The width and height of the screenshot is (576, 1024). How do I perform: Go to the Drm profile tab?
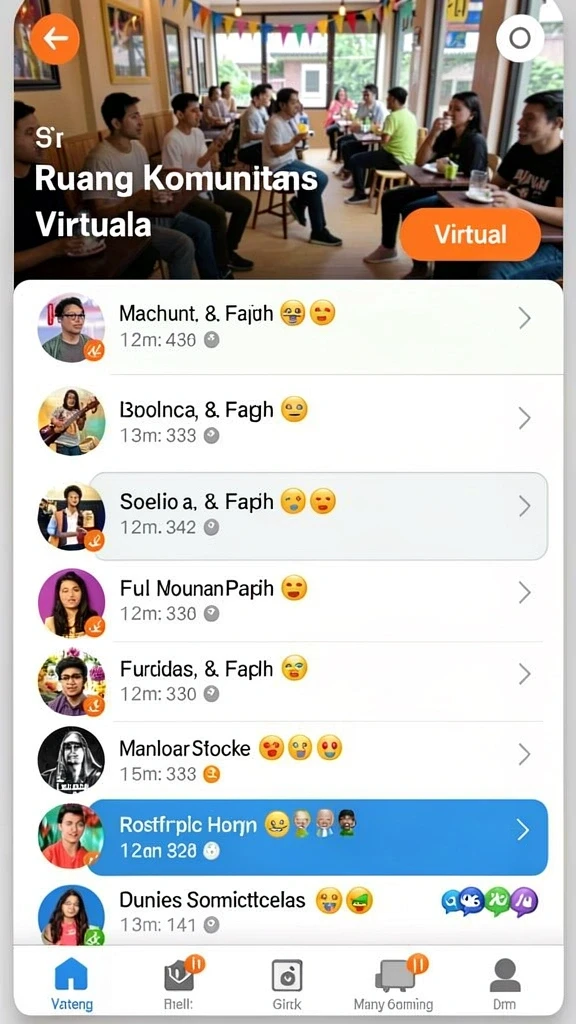point(505,985)
